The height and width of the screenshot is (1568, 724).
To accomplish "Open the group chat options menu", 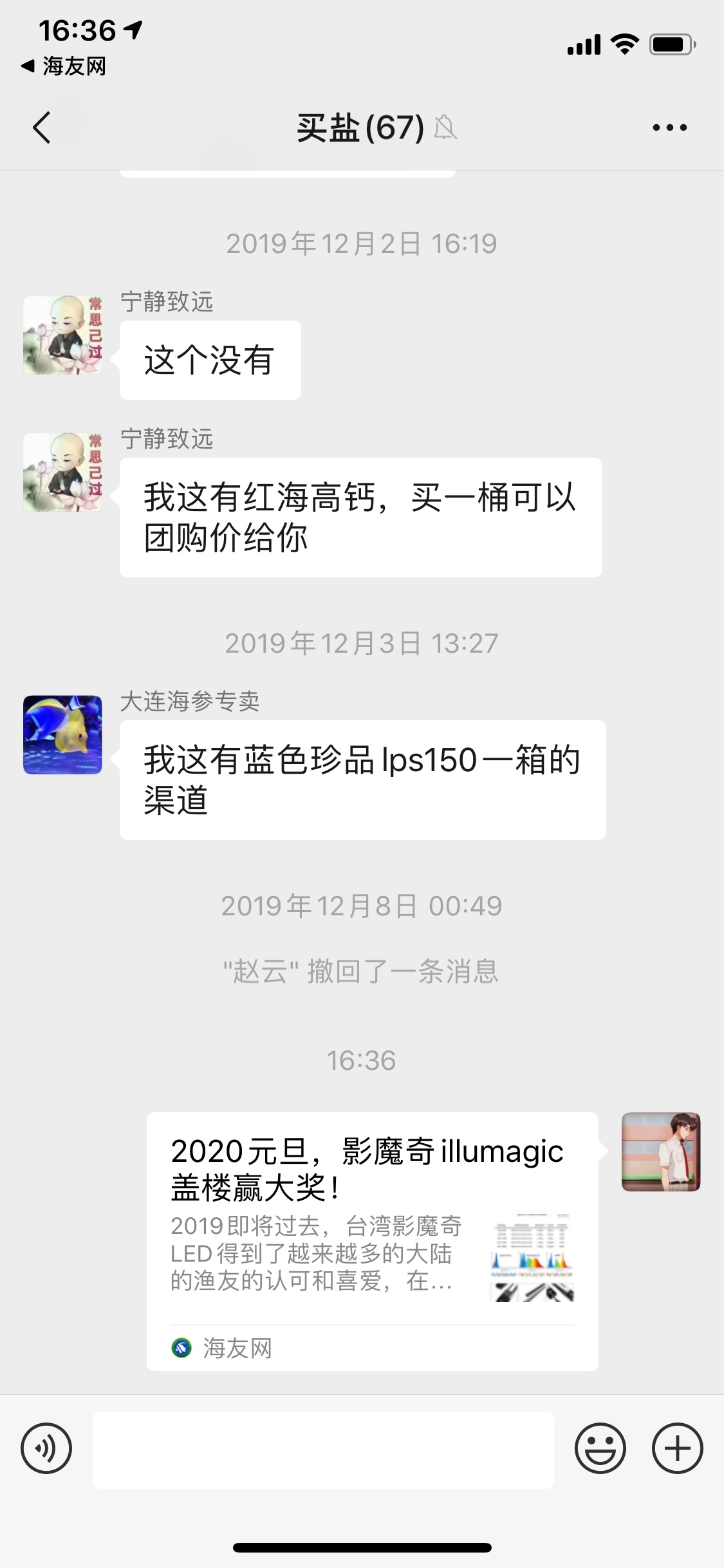I will tap(669, 127).
